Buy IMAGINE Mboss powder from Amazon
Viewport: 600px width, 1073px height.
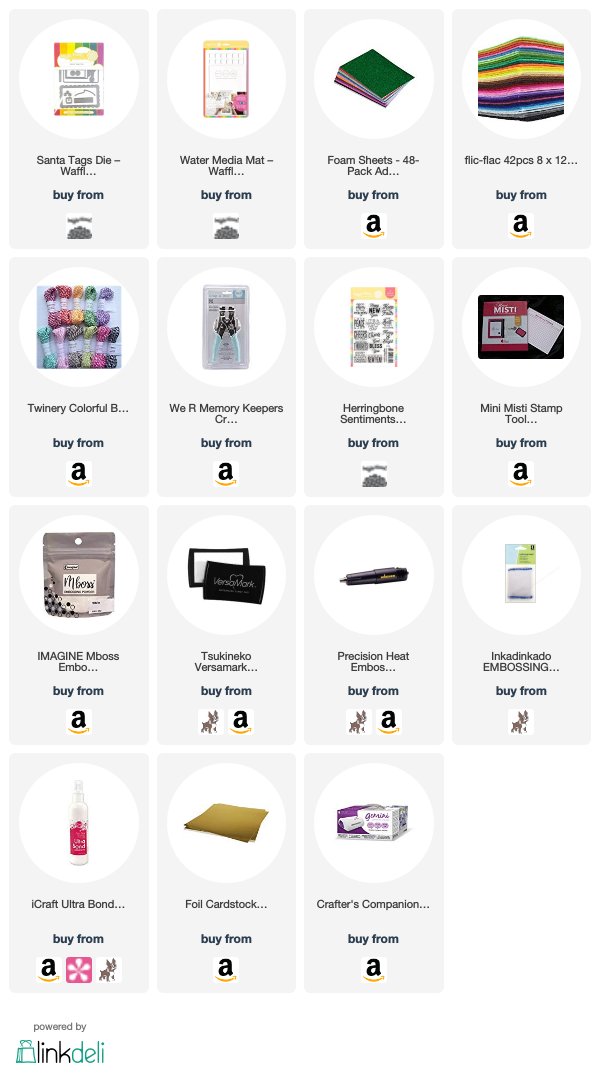[x=79, y=721]
